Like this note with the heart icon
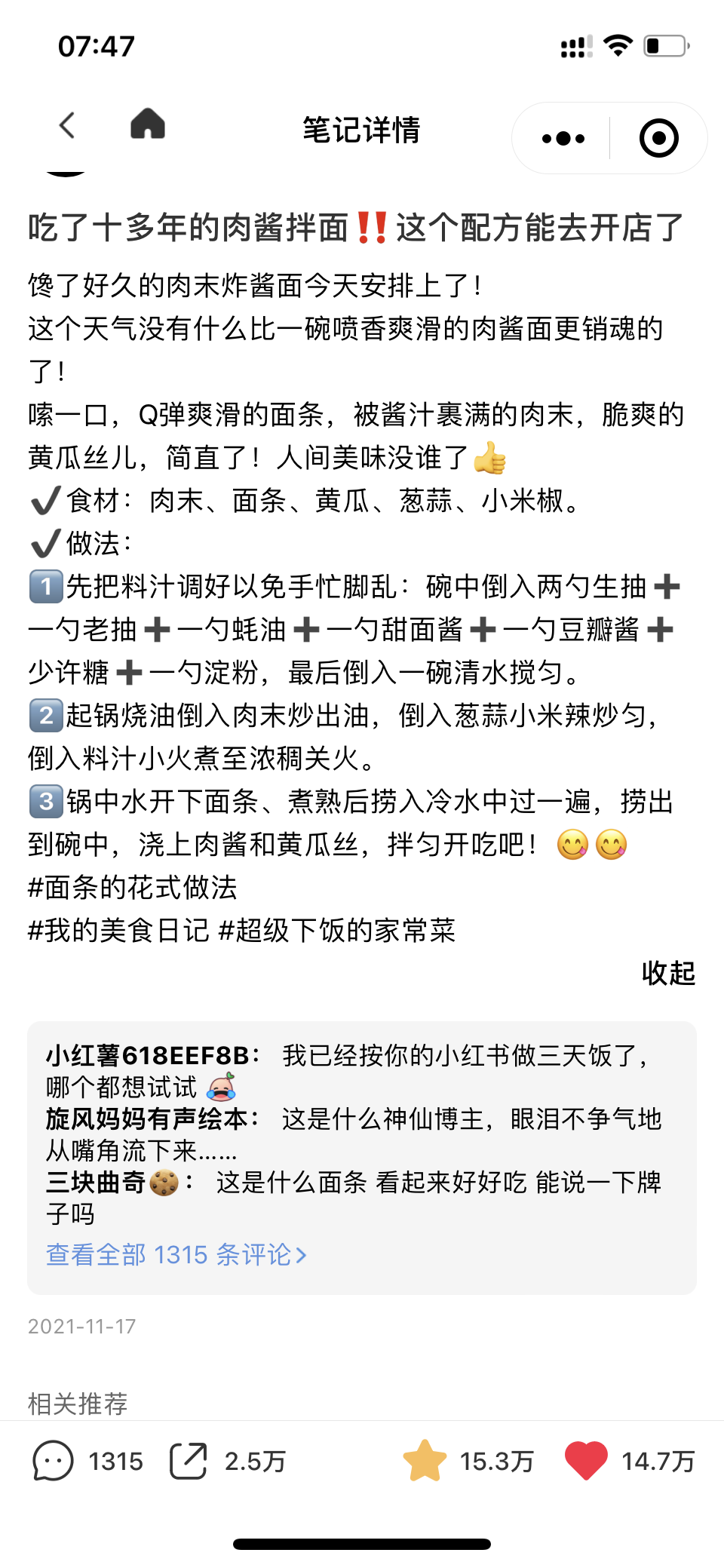The height and width of the screenshot is (1568, 724). click(x=586, y=1460)
